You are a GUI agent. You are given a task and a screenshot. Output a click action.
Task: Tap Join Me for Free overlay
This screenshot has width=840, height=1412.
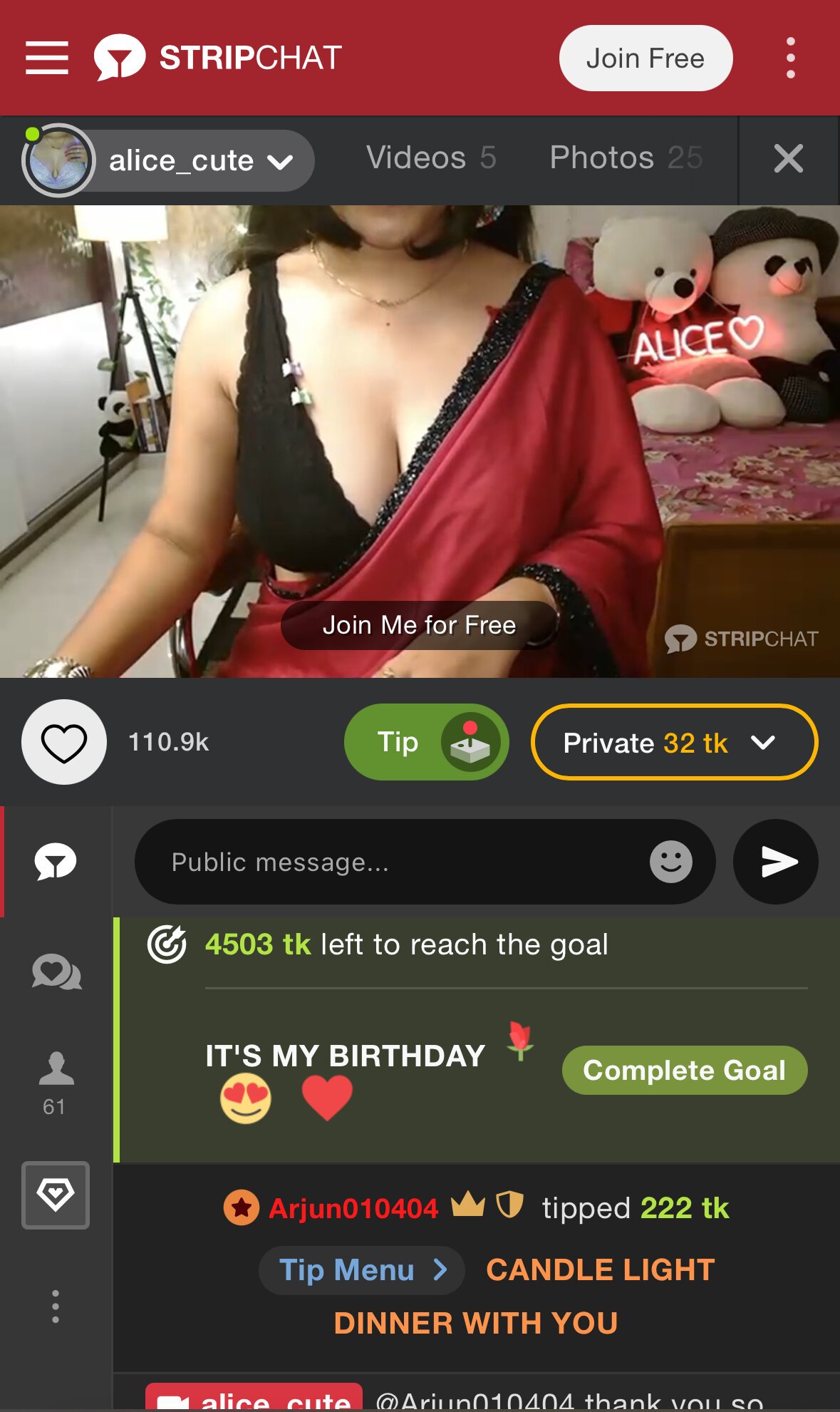click(419, 625)
